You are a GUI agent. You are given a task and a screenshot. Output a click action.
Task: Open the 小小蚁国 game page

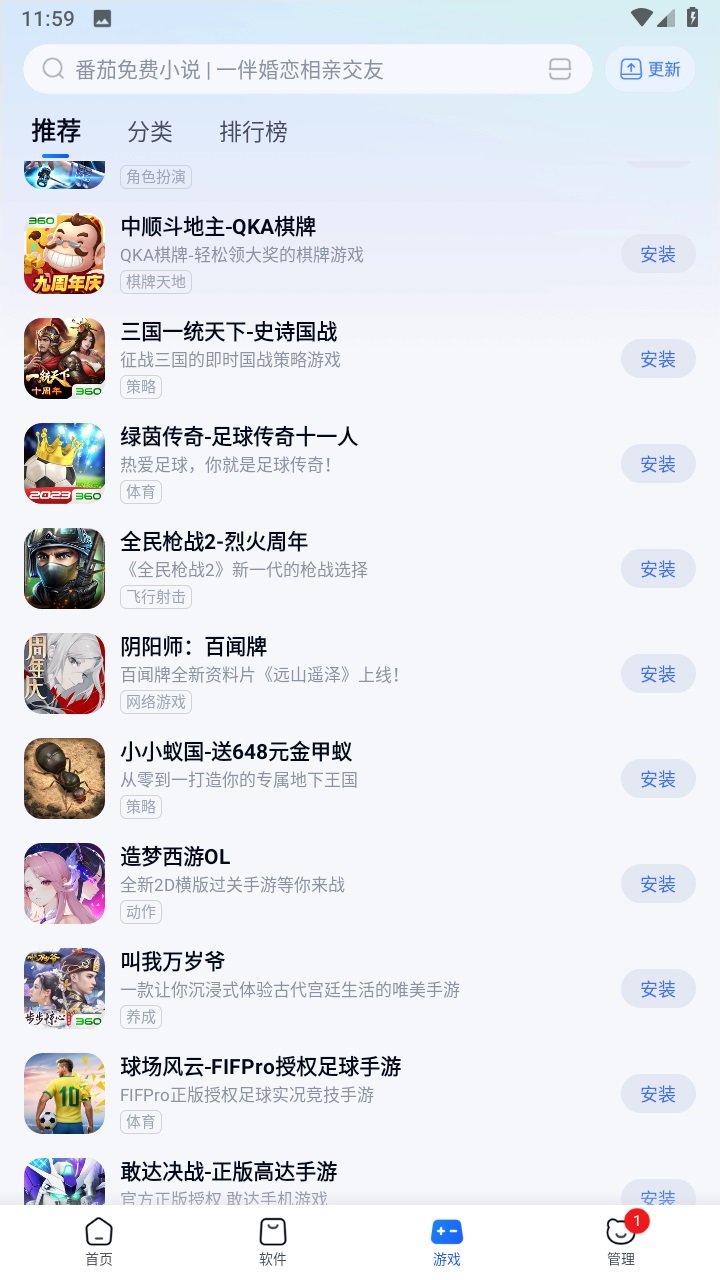click(236, 752)
